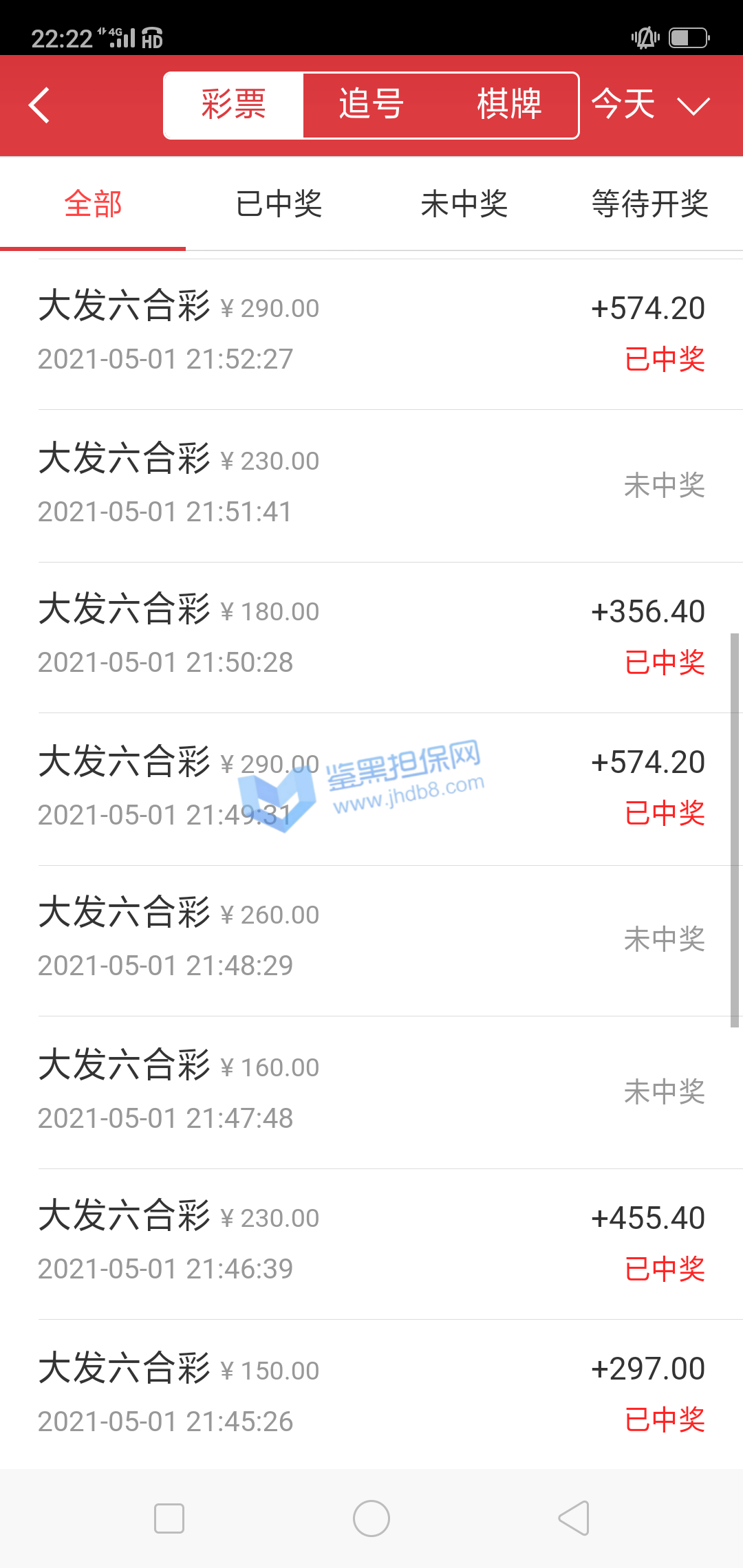Tap the system home button
Screen dimensions: 743x1568
click(371, 1518)
